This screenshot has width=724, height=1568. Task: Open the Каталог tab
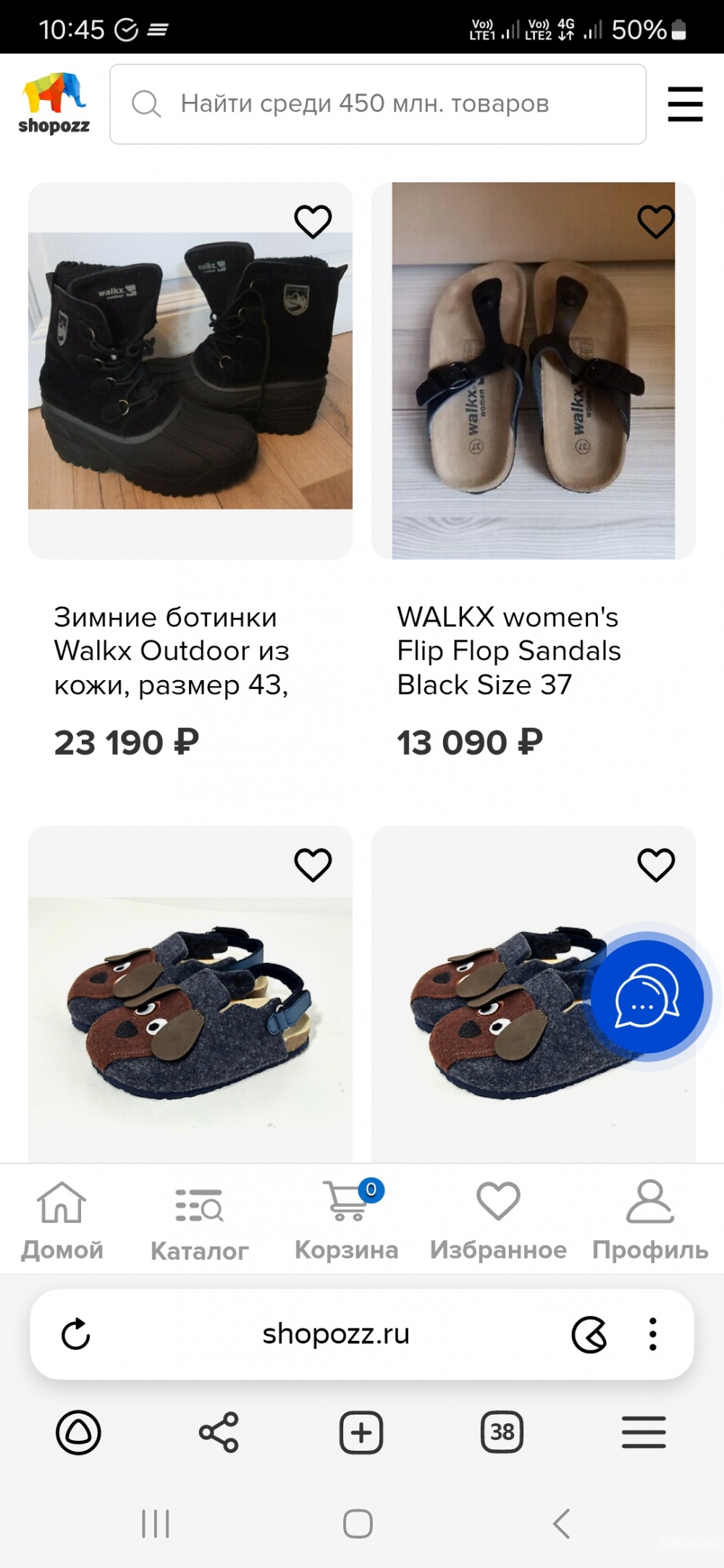199,1221
